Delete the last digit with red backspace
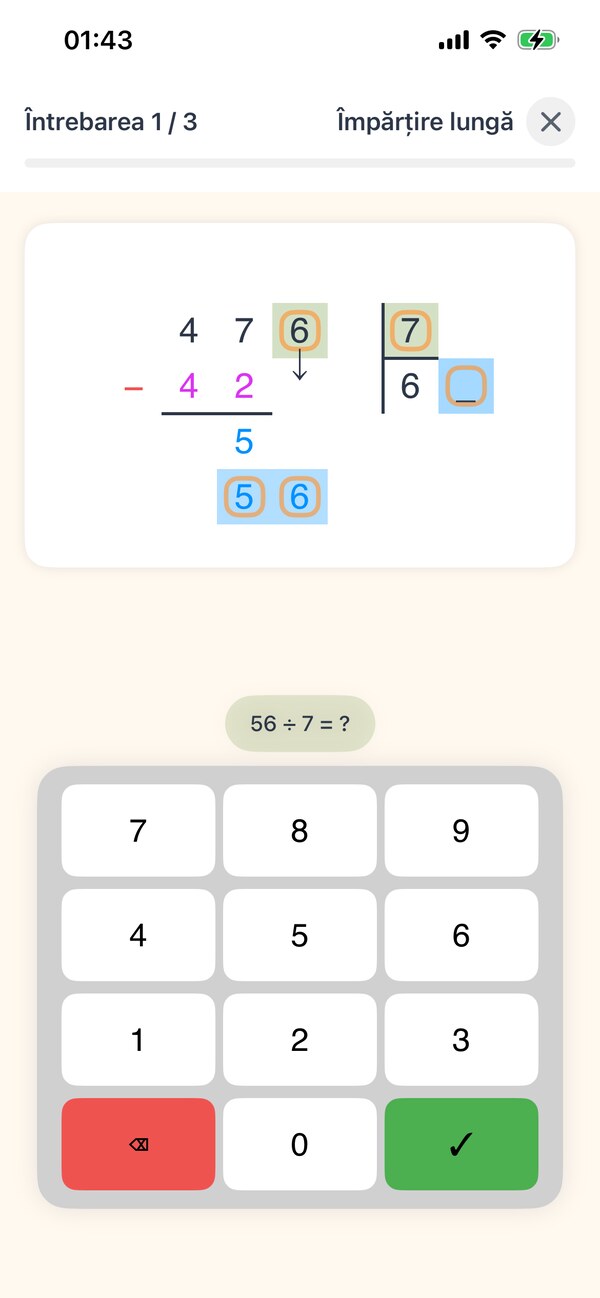The height and width of the screenshot is (1298, 600). (x=138, y=1145)
